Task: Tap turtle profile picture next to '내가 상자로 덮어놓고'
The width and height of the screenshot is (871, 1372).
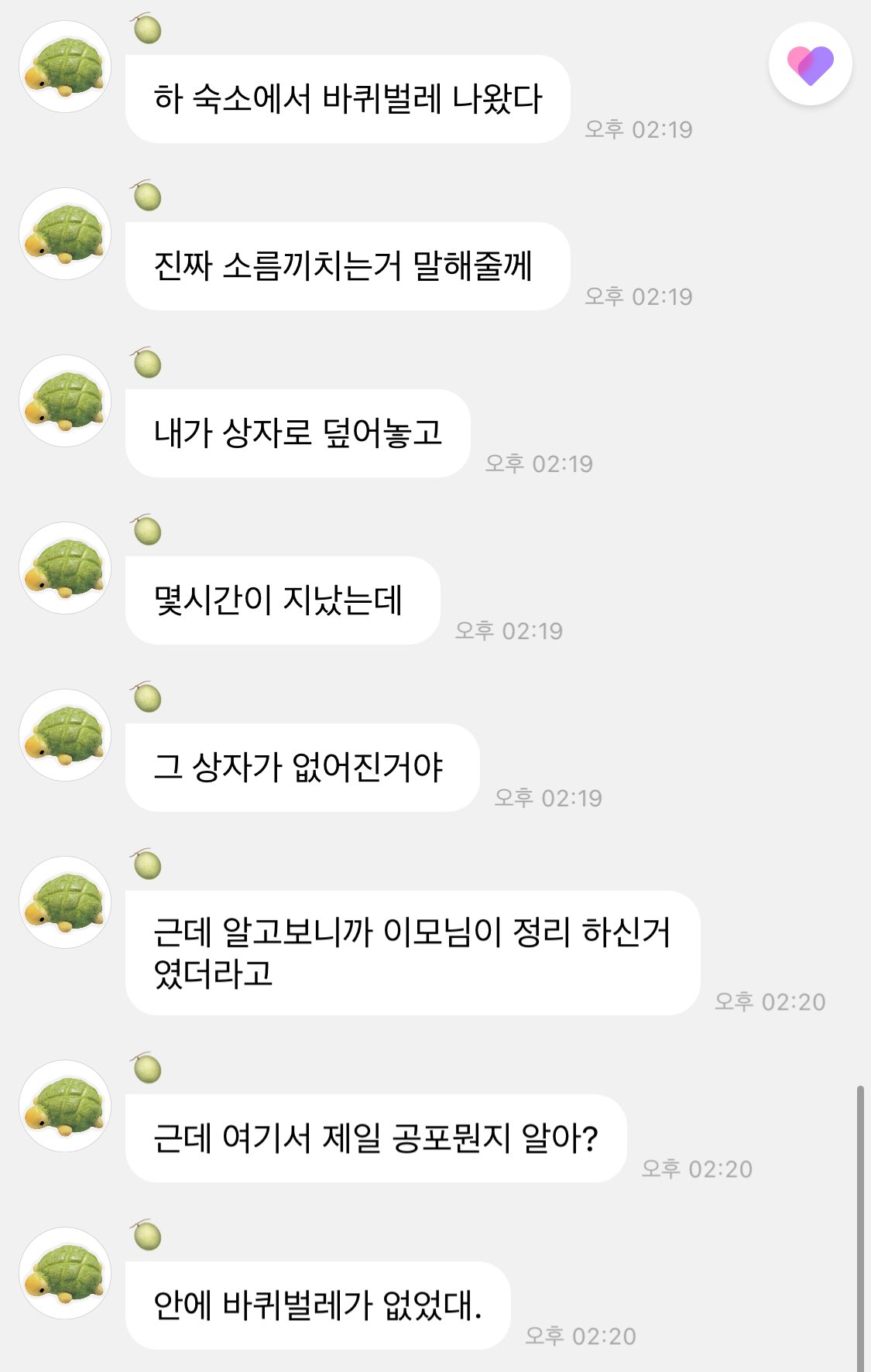Action: pos(65,401)
